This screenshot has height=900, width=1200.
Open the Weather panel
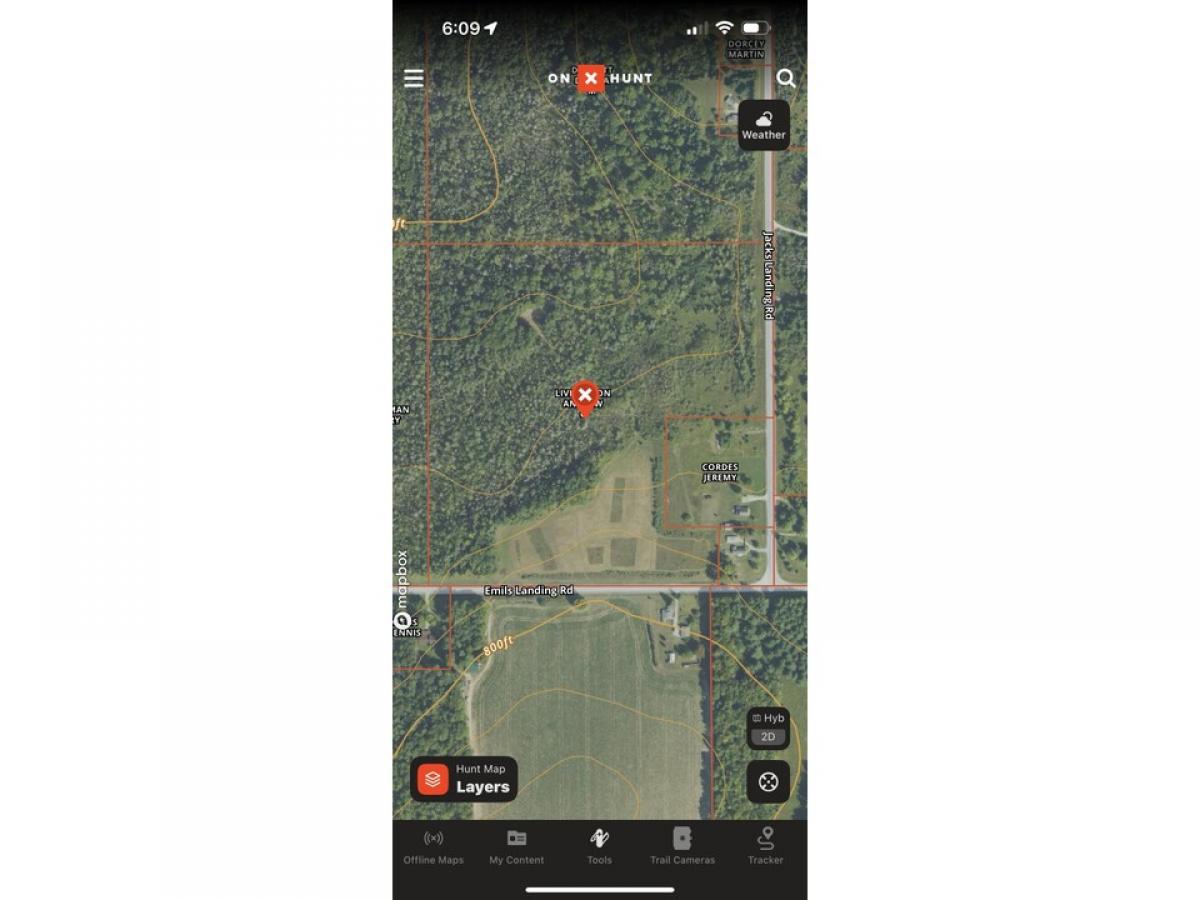pyautogui.click(x=764, y=125)
